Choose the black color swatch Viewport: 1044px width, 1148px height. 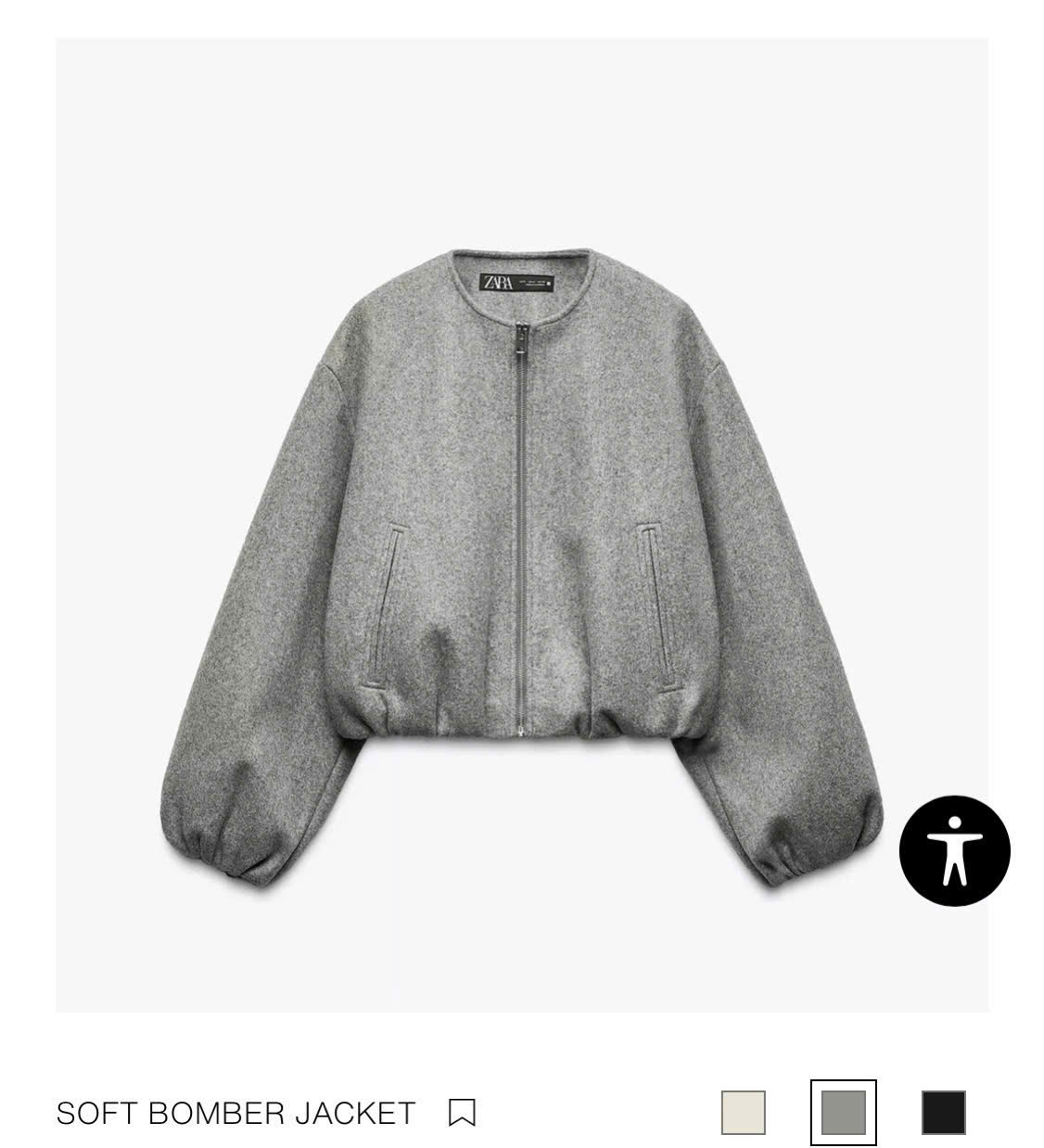pos(943,1112)
